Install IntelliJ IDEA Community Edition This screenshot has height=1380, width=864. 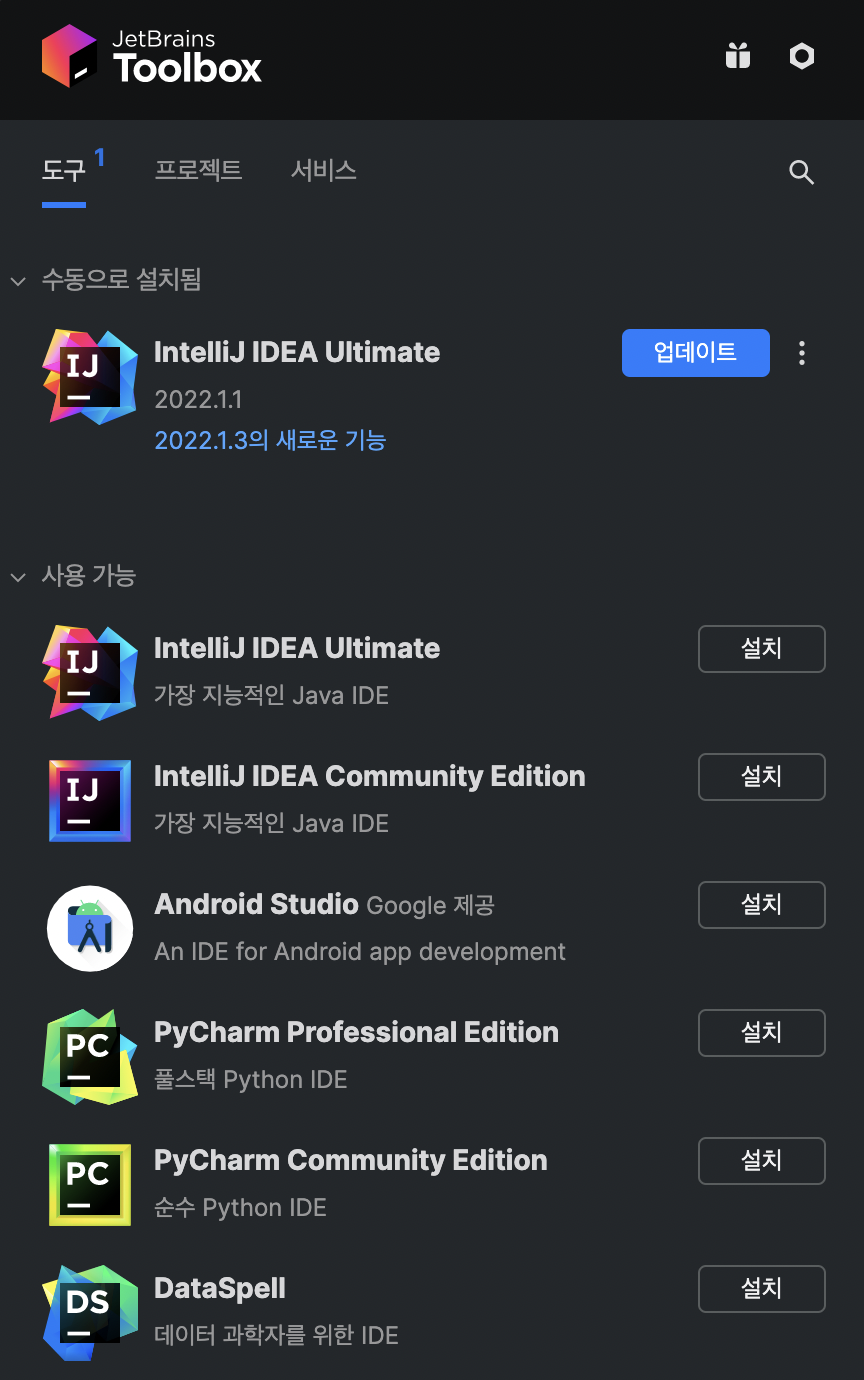tap(761, 777)
